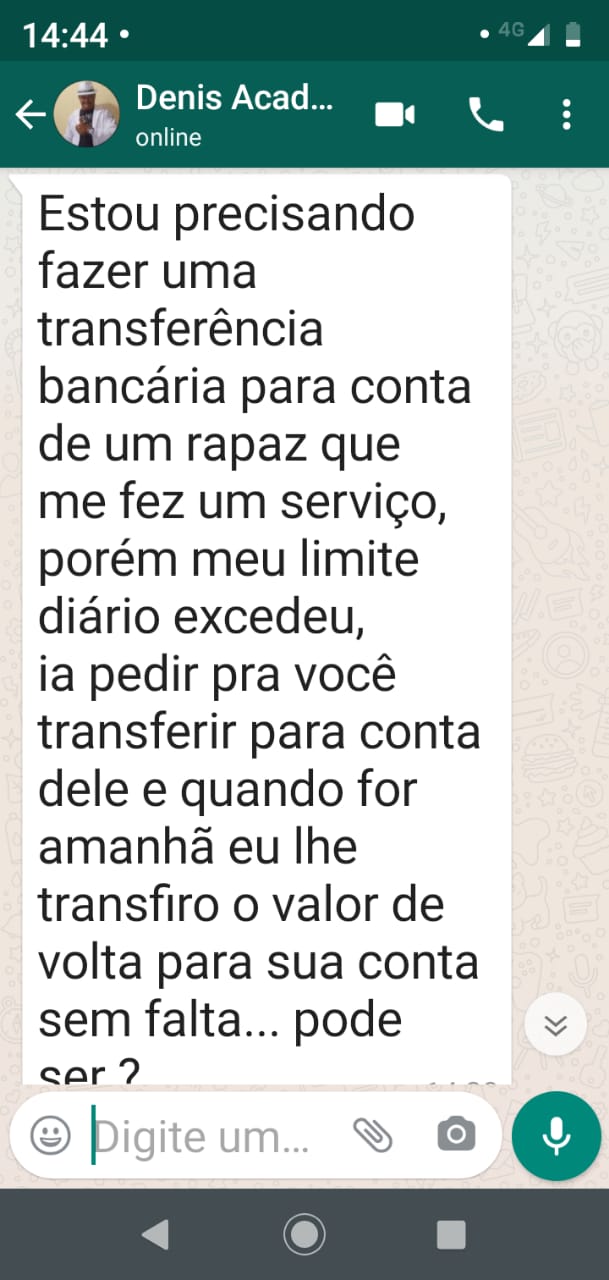This screenshot has height=1280, width=609.
Task: Open the camera from the message bar
Action: click(456, 1135)
